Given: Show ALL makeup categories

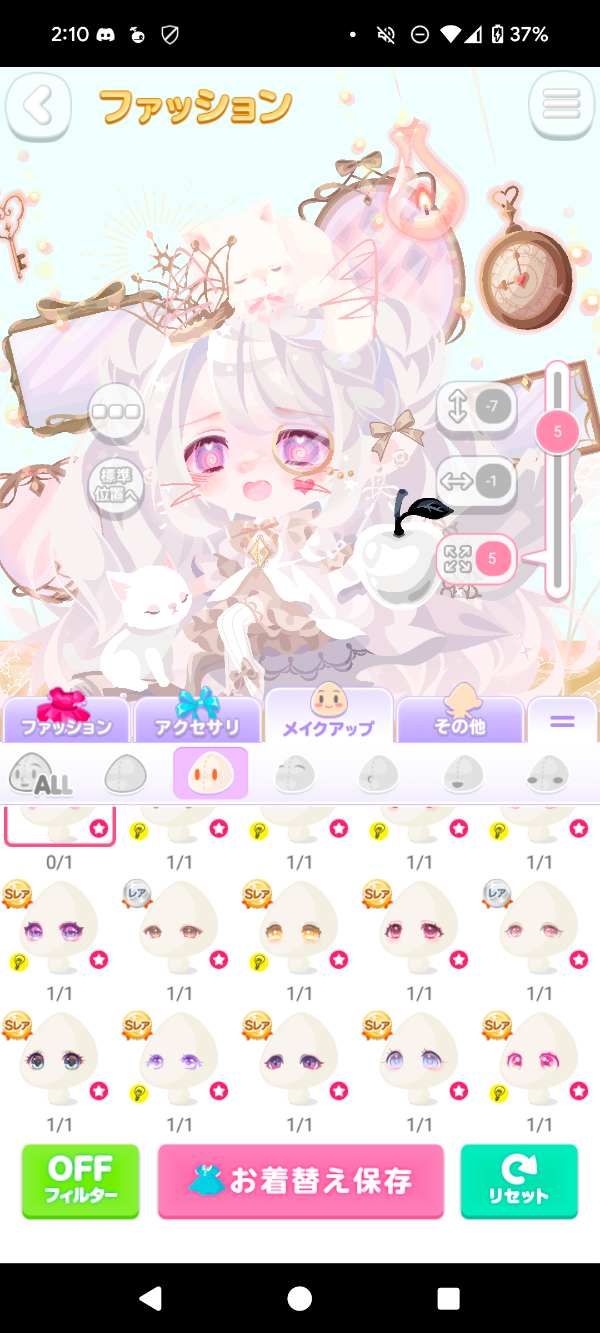Looking at the screenshot, I should pos(40,775).
